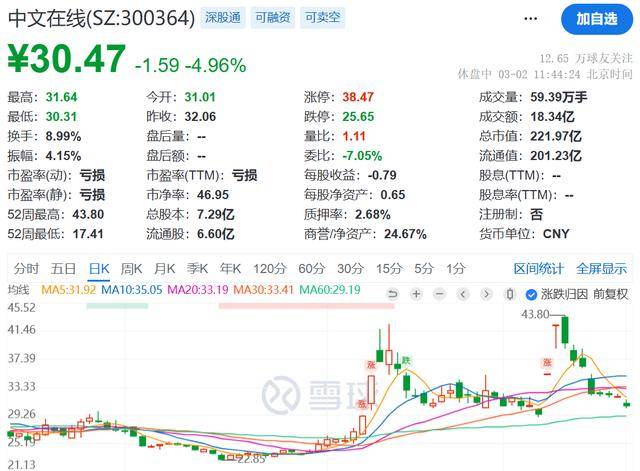Show the 5分 interval chart
This screenshot has width=640, height=471.
click(424, 268)
